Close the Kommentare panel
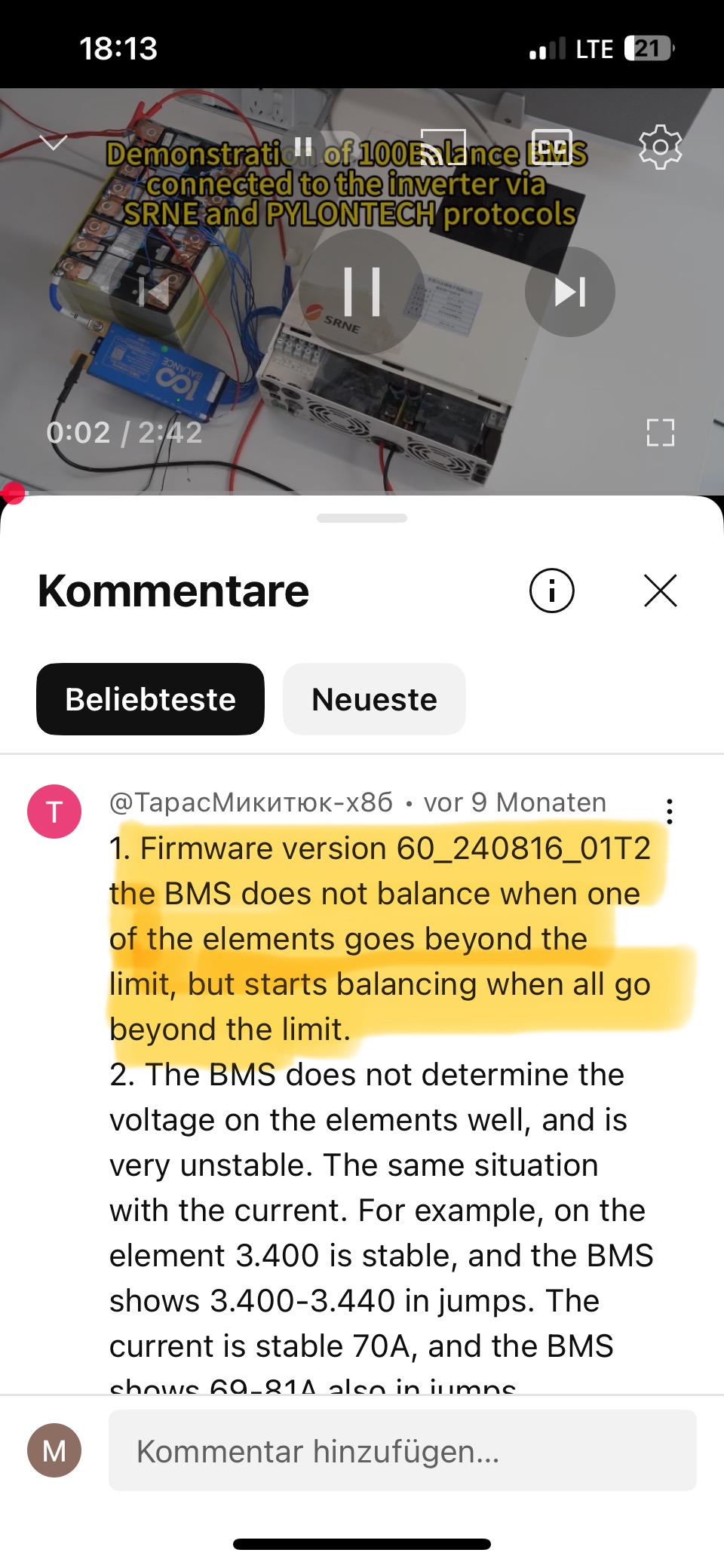Viewport: 724px width, 1568px height. click(661, 591)
